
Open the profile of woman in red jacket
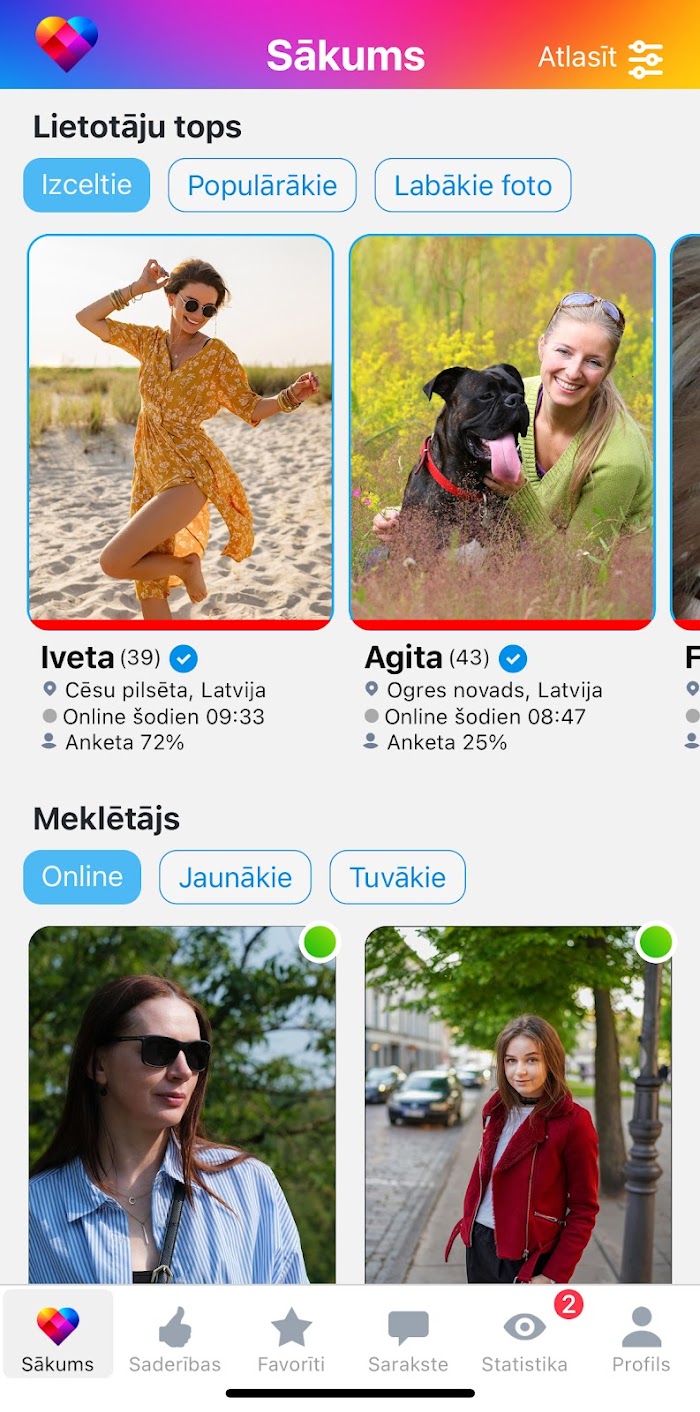coord(518,1104)
